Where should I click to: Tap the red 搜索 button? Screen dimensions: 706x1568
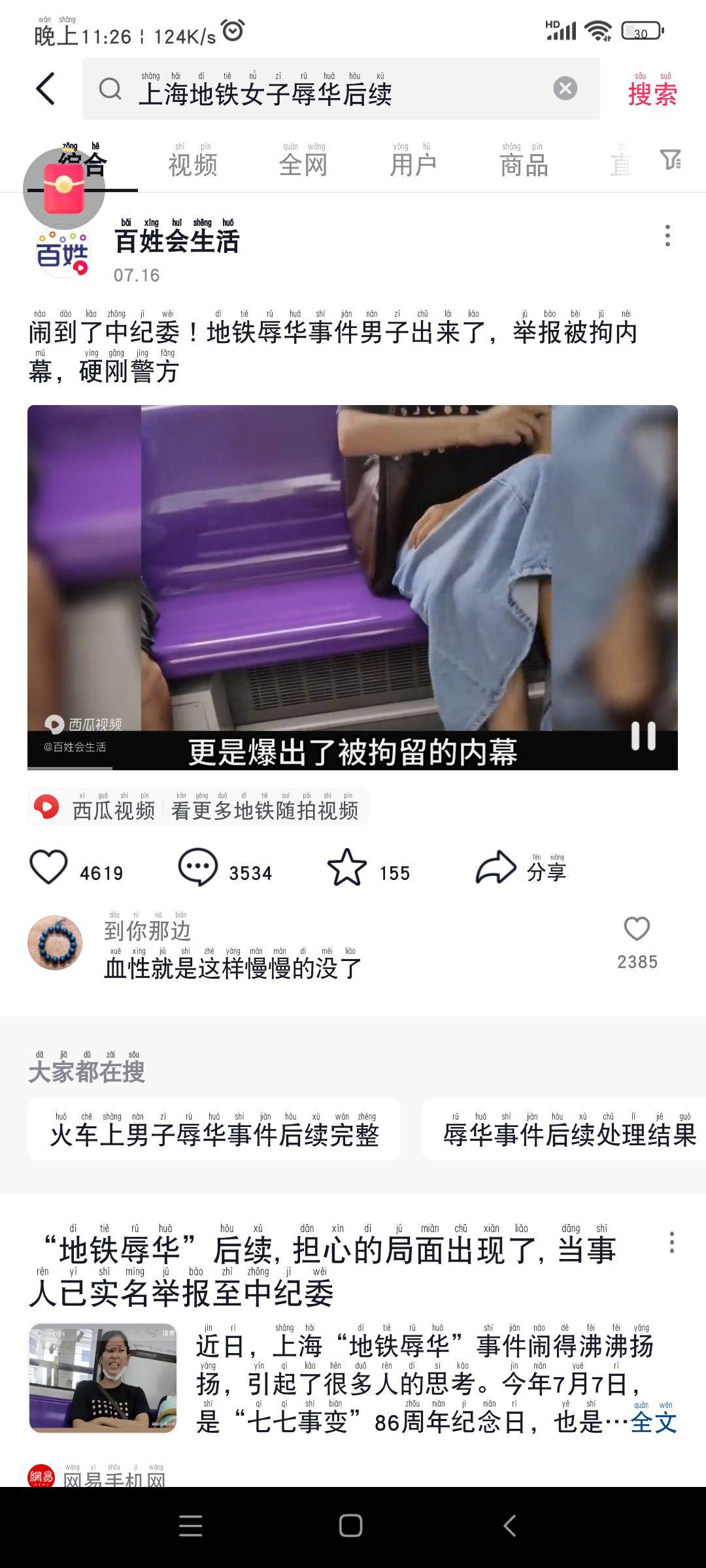652,89
